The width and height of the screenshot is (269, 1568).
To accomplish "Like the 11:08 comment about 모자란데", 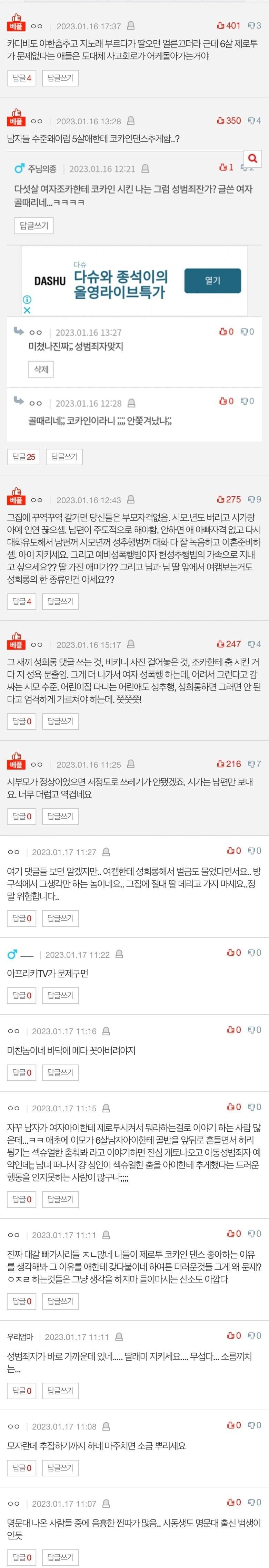I will [234, 1425].
